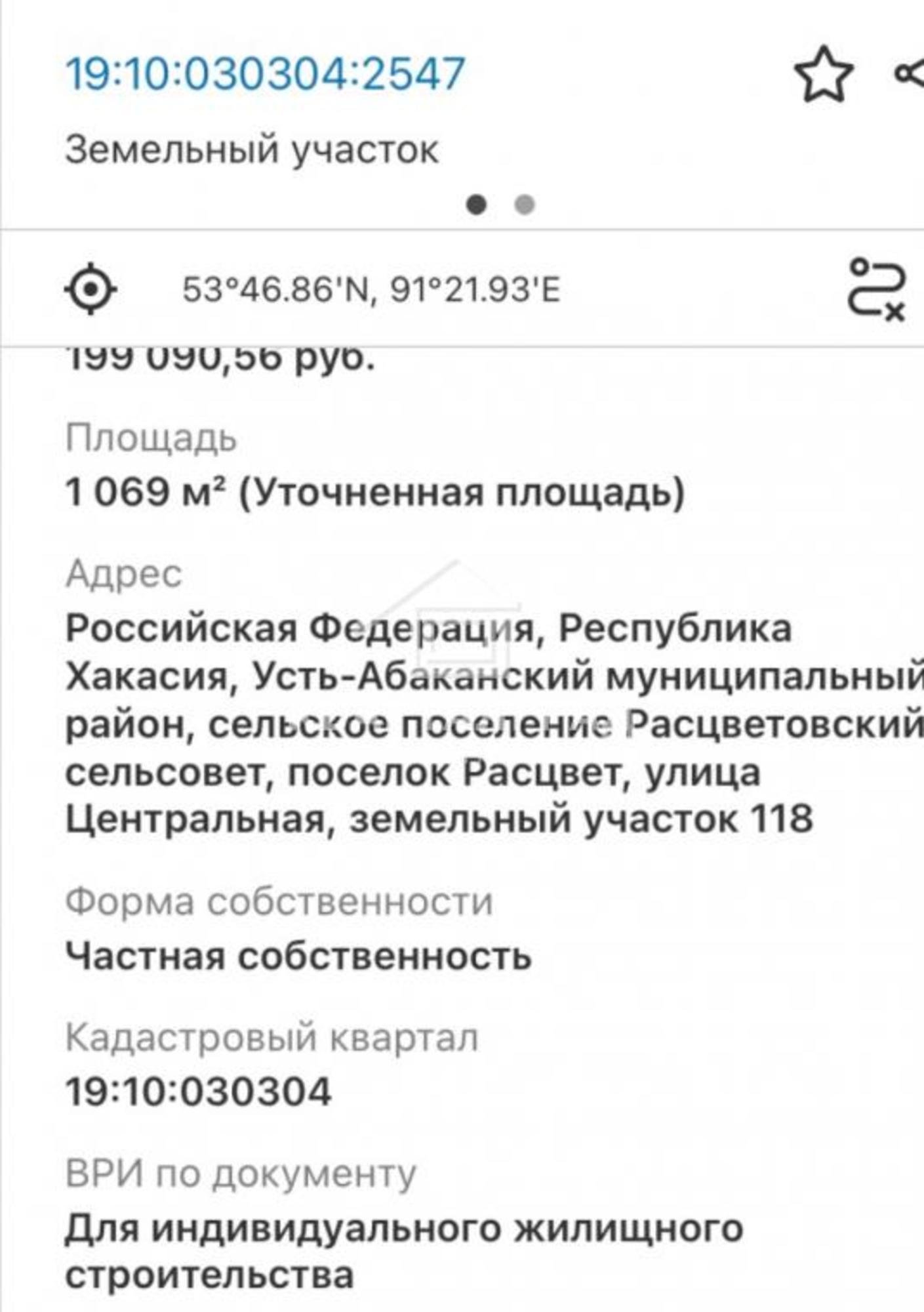
Task: Share this land plot
Action: pos(912,74)
